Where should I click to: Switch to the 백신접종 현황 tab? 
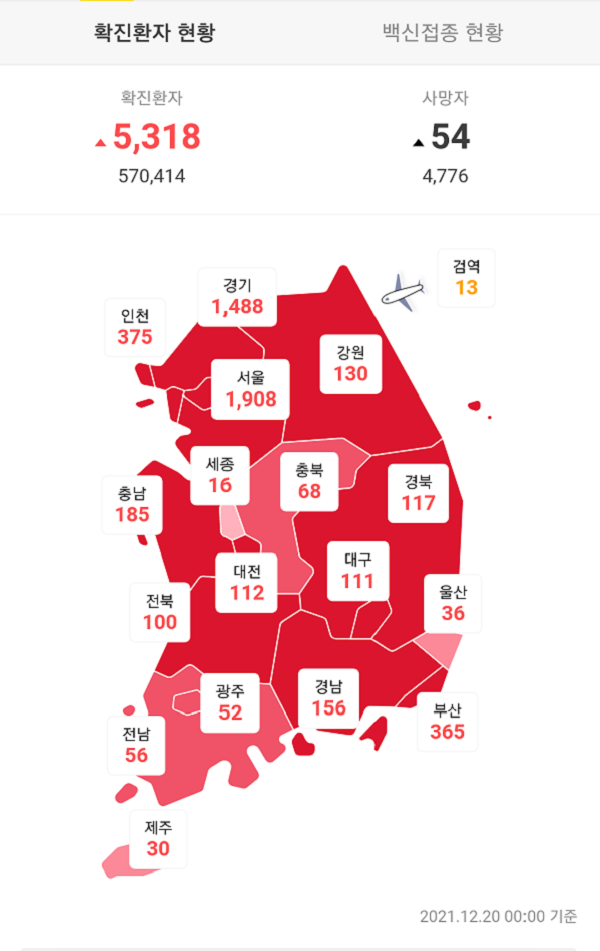tap(443, 32)
